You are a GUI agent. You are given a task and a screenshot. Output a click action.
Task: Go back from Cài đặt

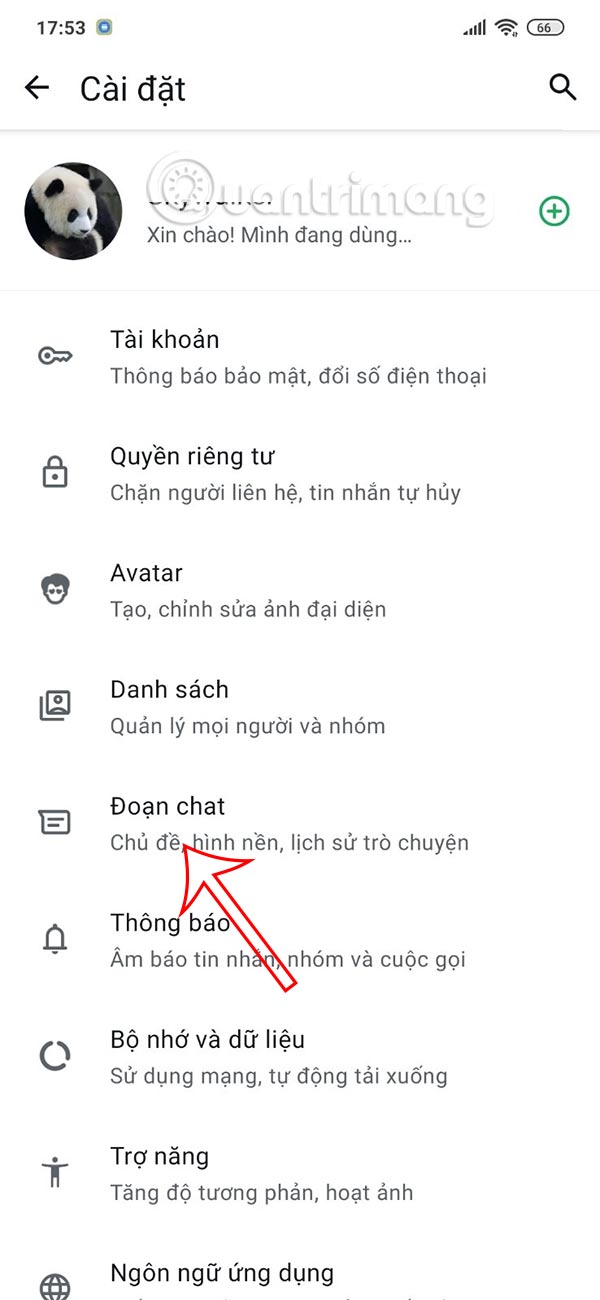(x=37, y=88)
